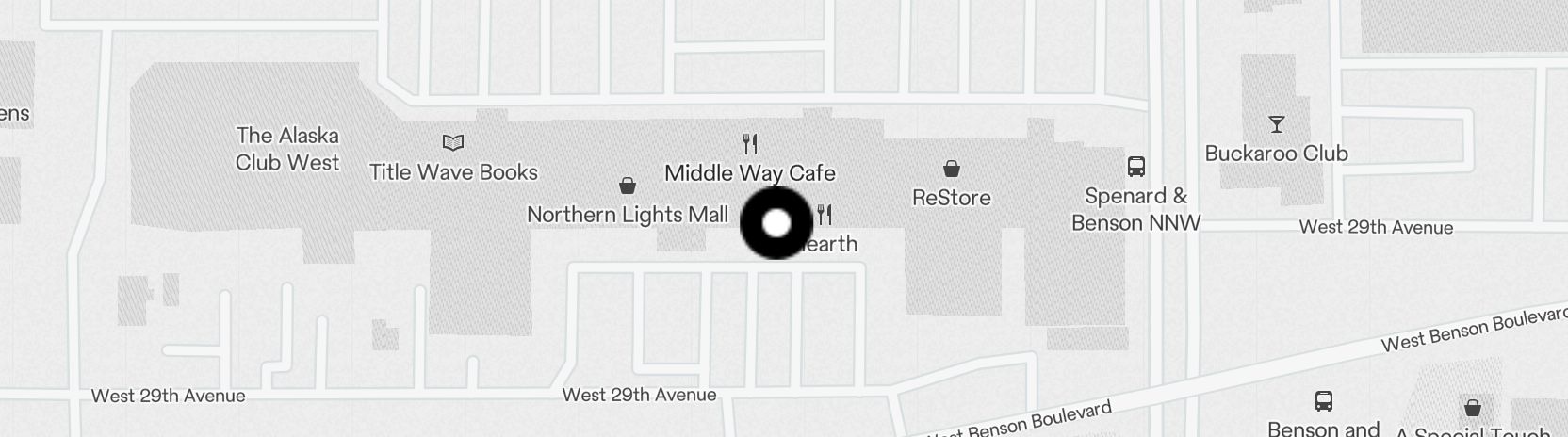Tap the Spenard & Benson NNW bus stop
Viewport: 1568px width, 437px height.
click(x=1136, y=168)
